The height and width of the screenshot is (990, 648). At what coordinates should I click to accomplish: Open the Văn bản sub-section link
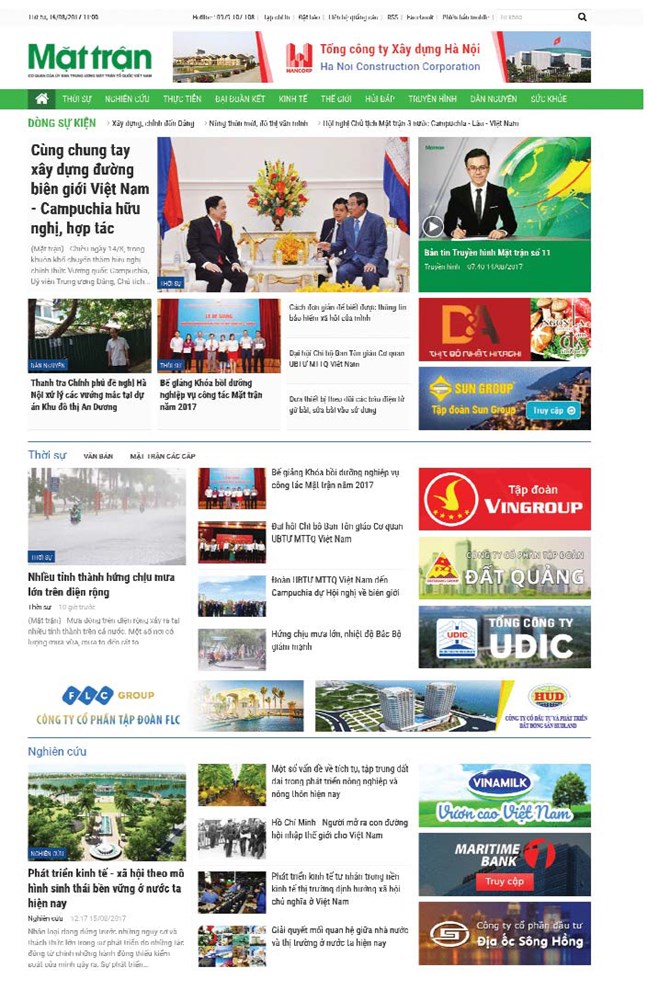(98, 456)
